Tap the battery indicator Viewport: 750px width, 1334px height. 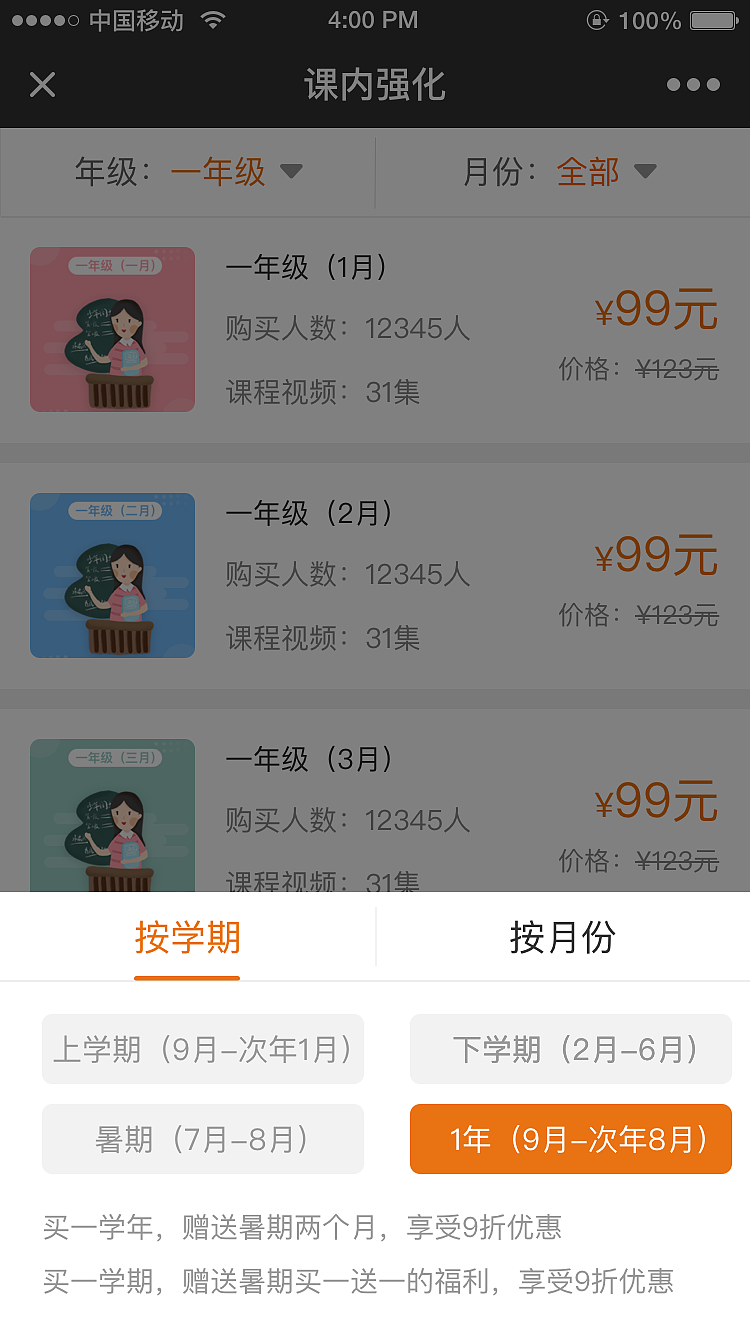point(712,18)
